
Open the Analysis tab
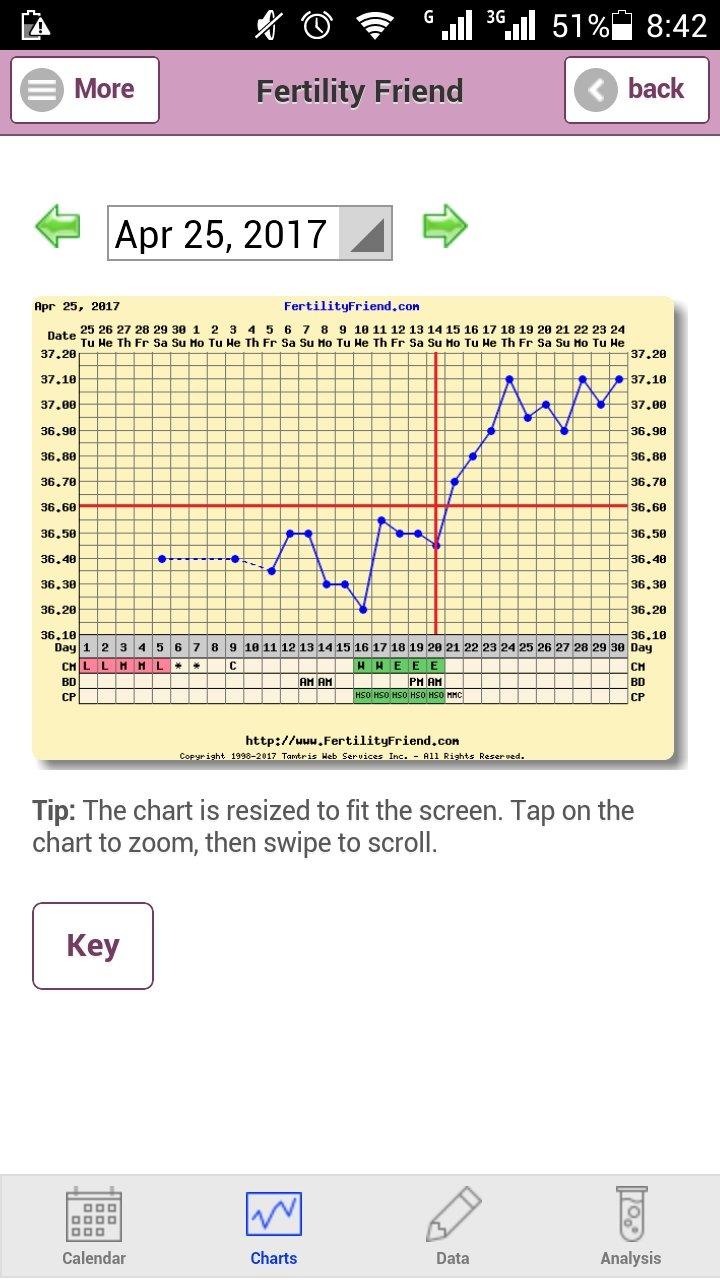(630, 1228)
